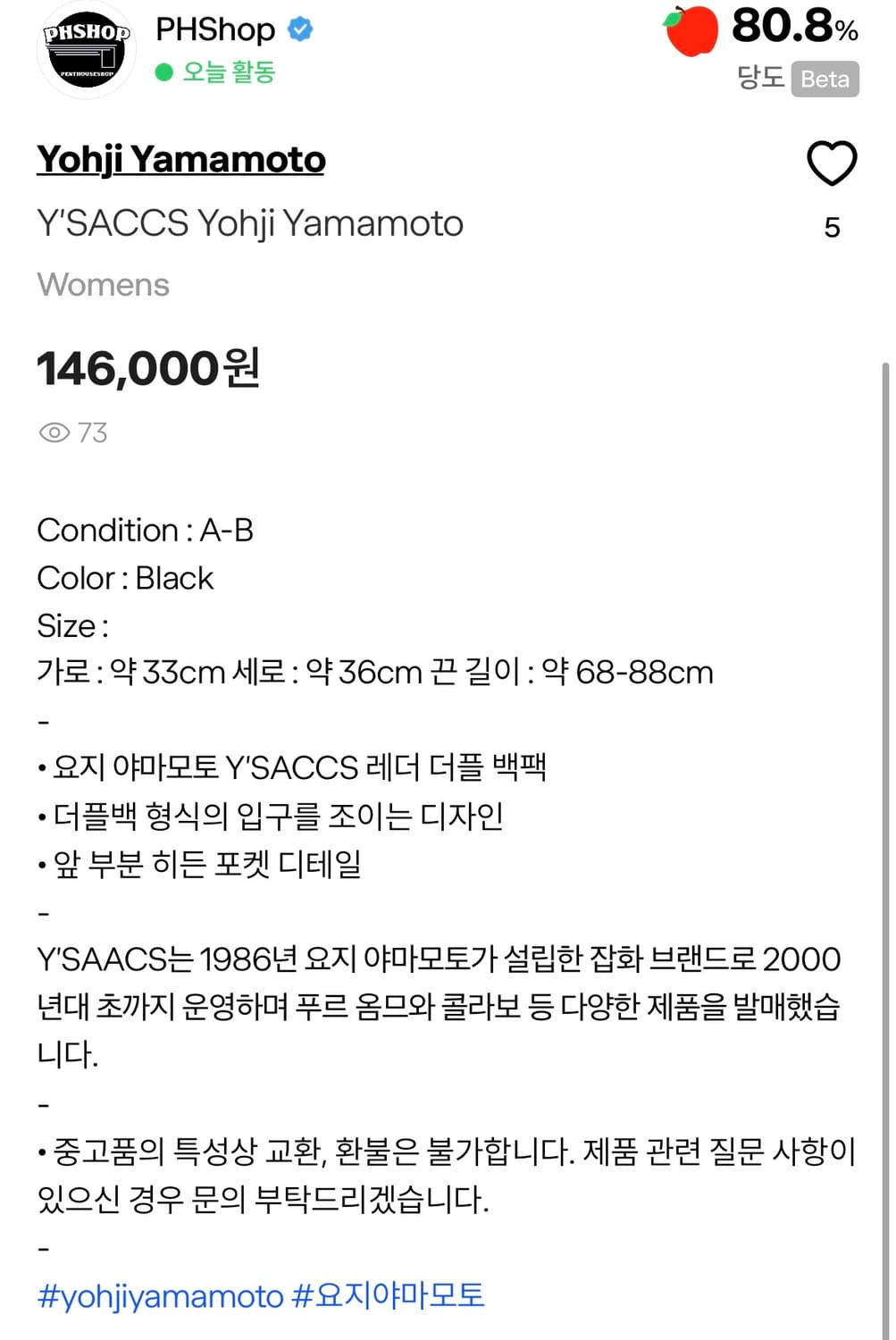Click the eye icon next to view count
The width and height of the screenshot is (896, 1340).
[55, 432]
